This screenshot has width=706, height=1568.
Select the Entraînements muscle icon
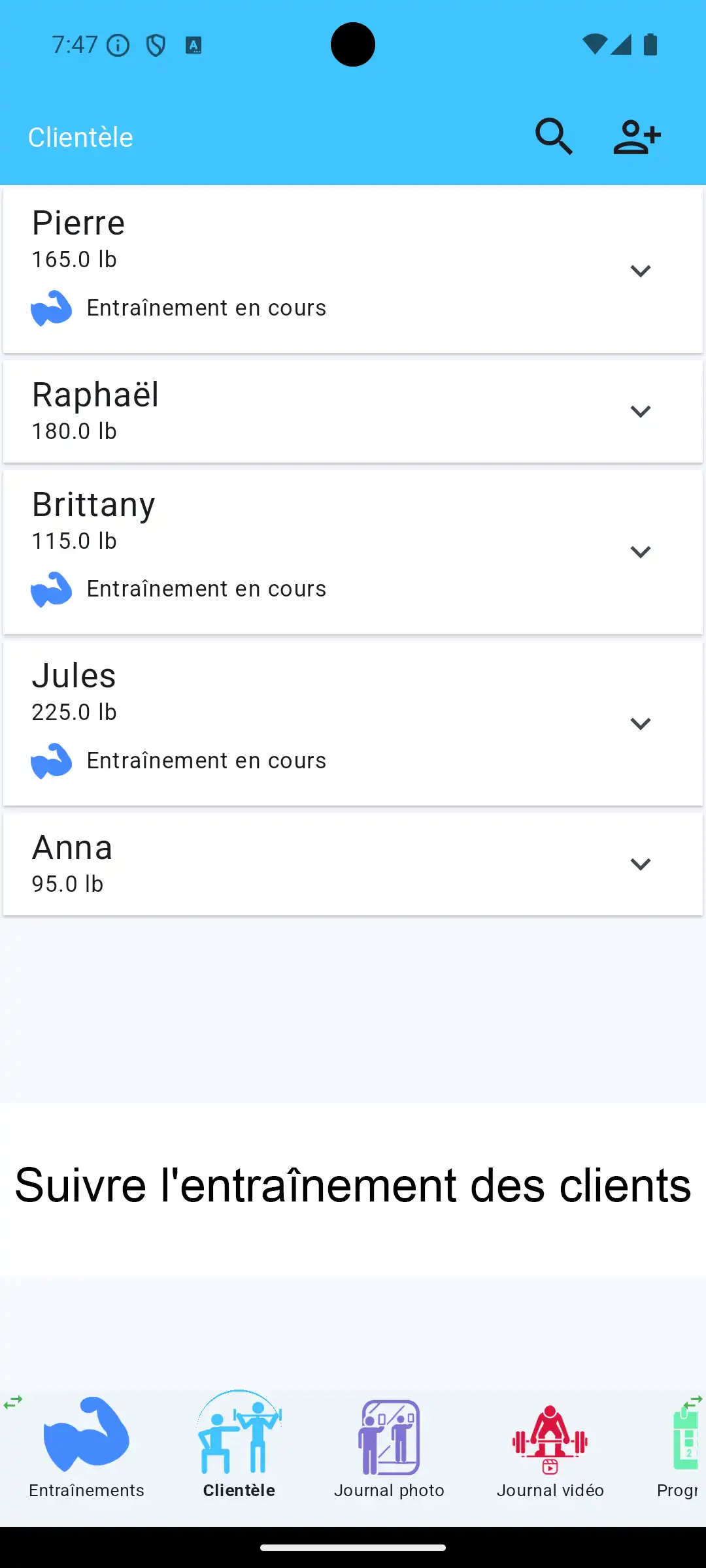pos(86,1440)
